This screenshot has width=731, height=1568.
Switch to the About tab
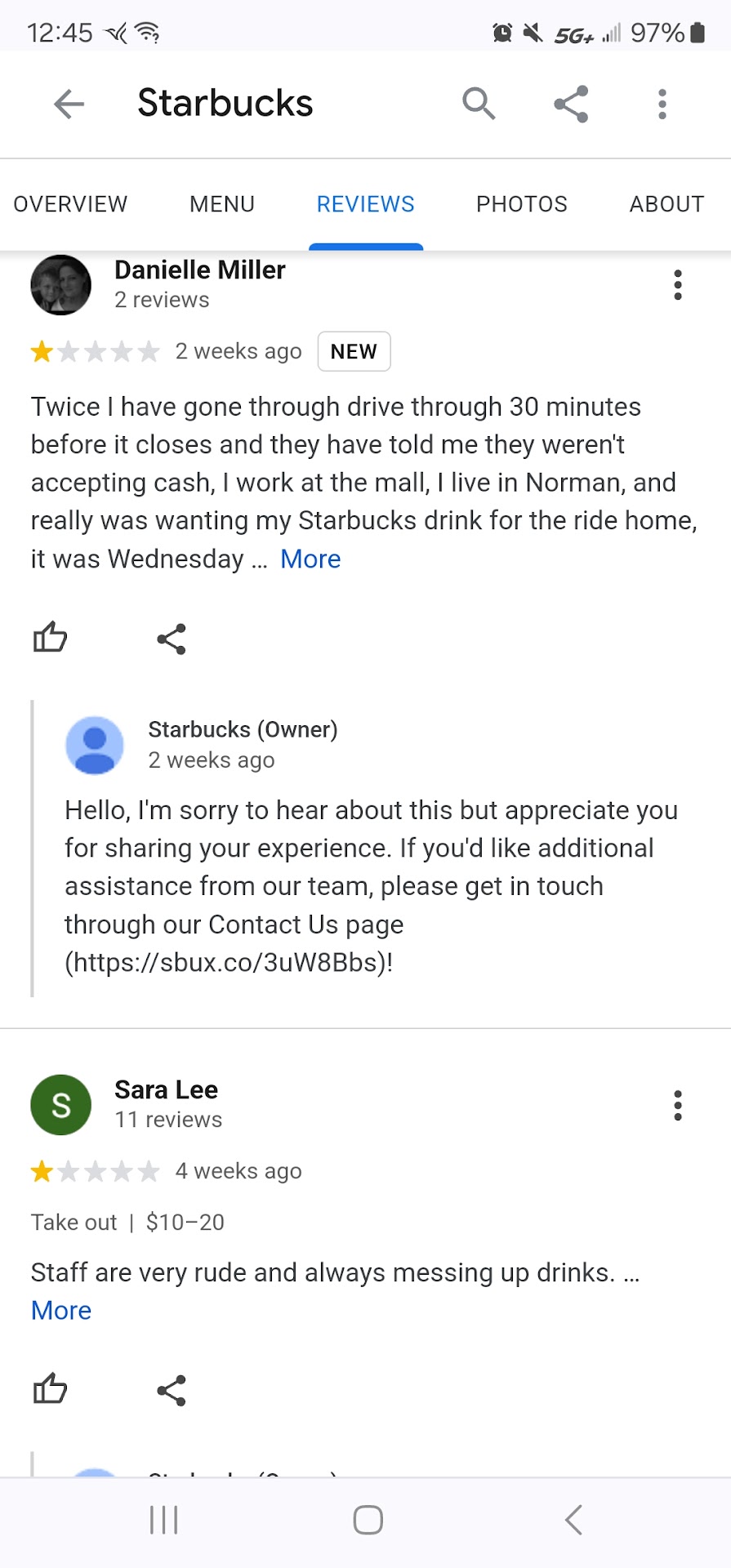tap(666, 204)
